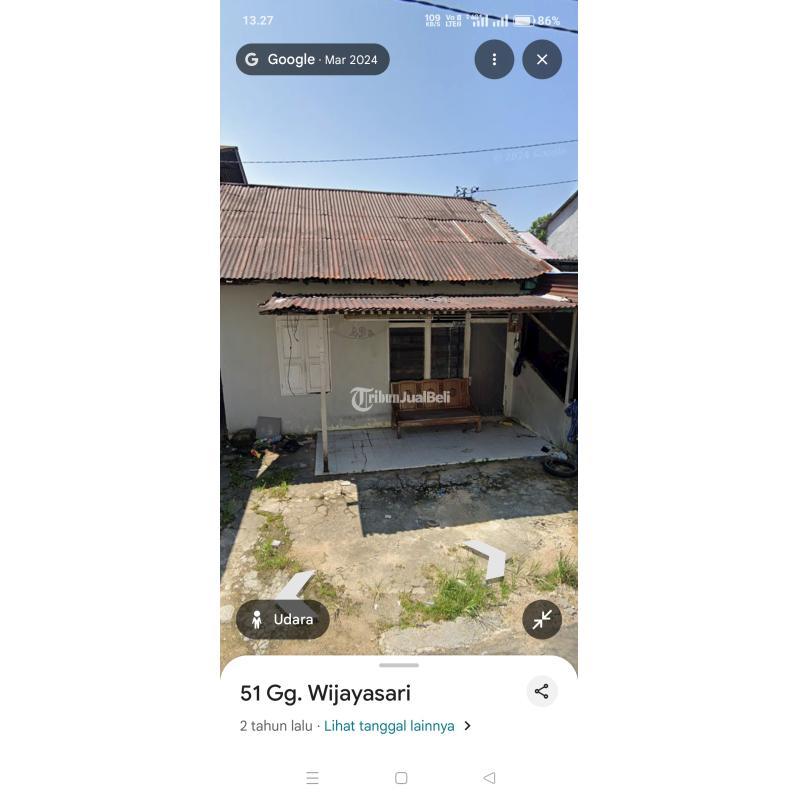Close the Street View image
This screenshot has height=800, width=800.
[x=542, y=59]
